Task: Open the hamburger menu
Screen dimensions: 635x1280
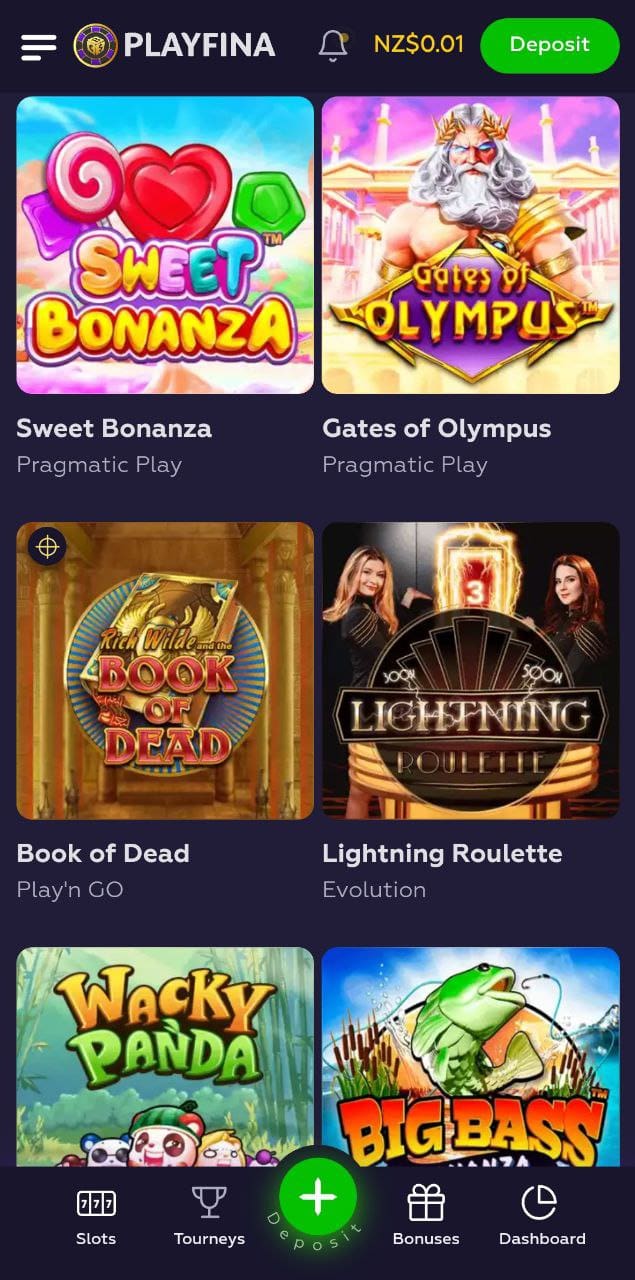Action: (39, 46)
